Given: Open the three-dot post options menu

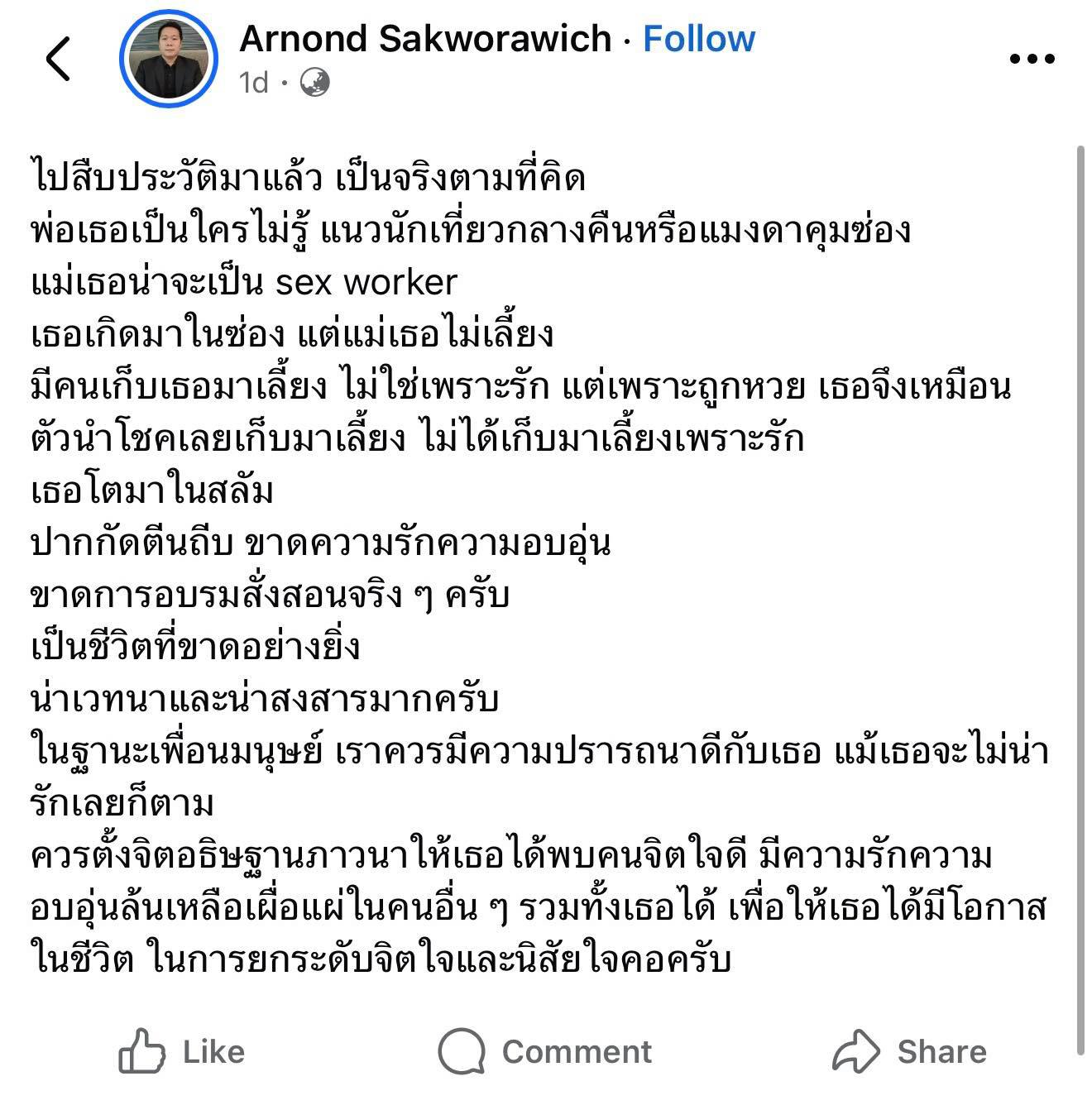Looking at the screenshot, I should [1032, 60].
